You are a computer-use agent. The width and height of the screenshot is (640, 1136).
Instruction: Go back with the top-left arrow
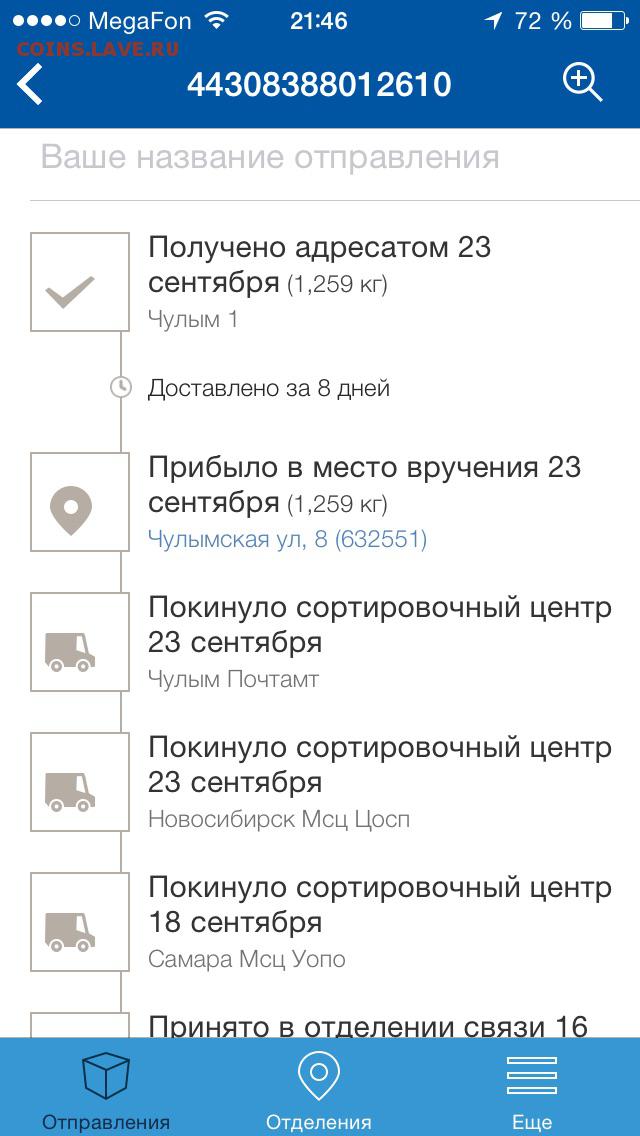coord(30,85)
